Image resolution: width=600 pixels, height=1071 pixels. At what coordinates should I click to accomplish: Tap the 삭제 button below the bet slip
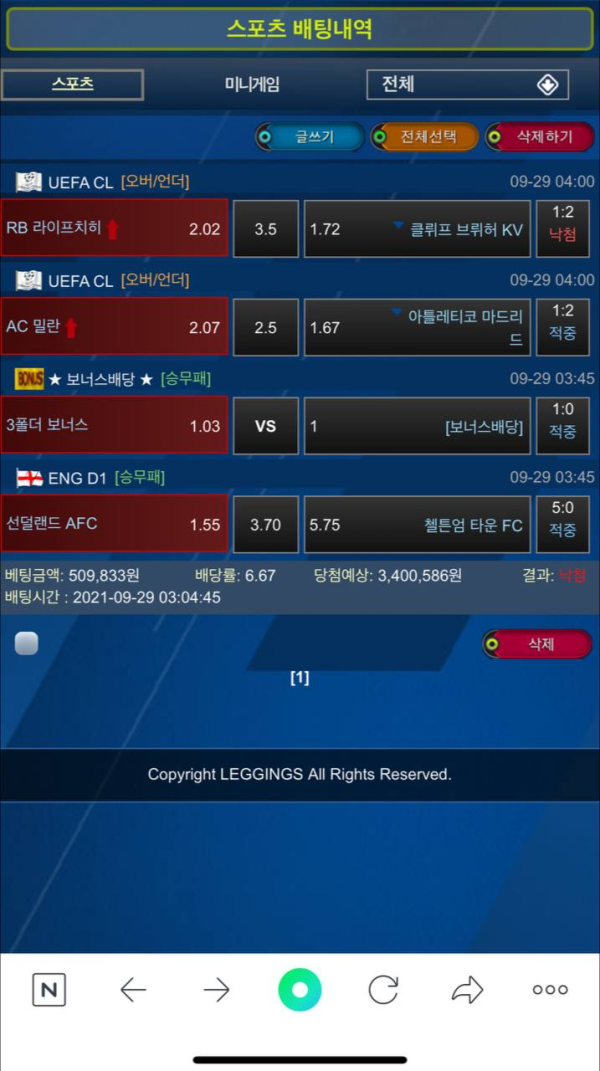(x=538, y=645)
